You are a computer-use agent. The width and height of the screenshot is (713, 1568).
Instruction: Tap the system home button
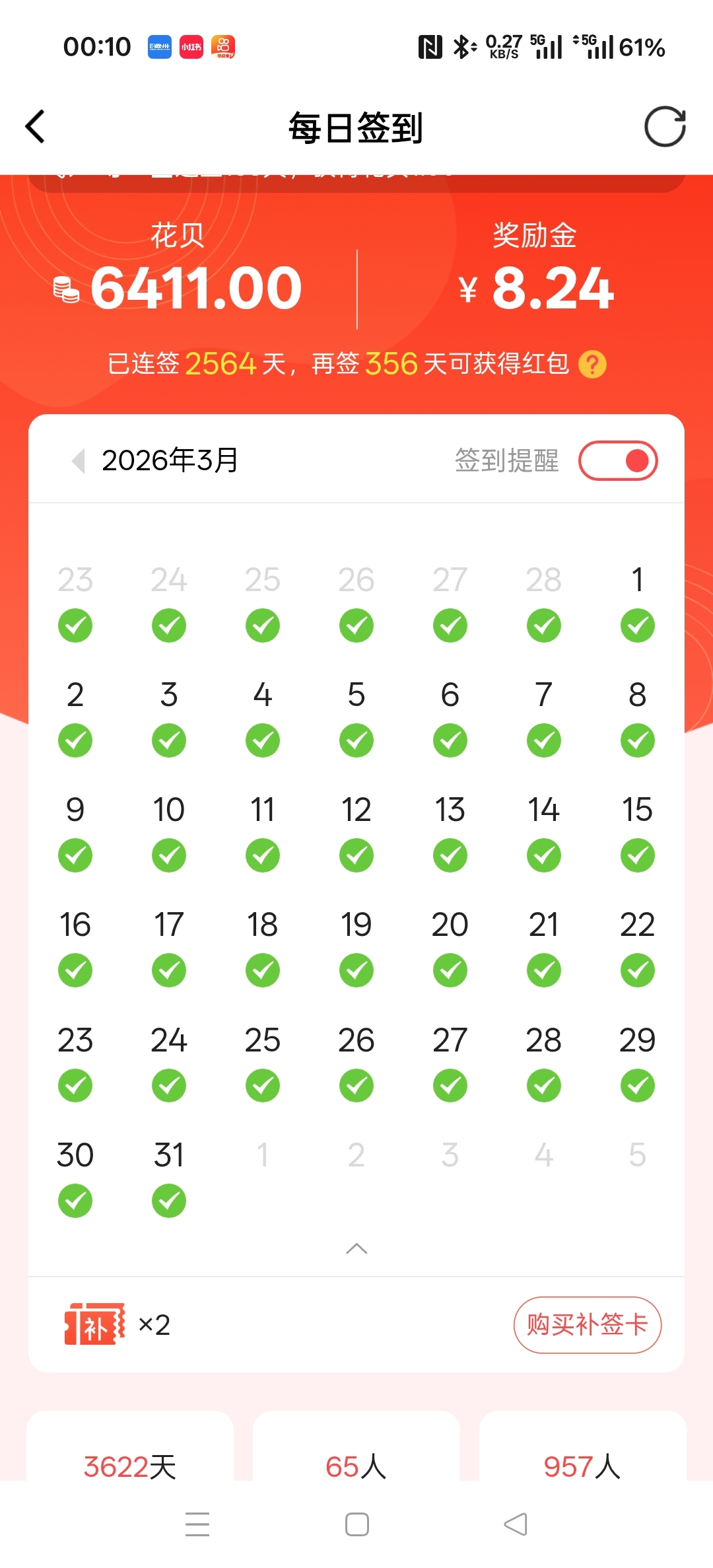[356, 1524]
